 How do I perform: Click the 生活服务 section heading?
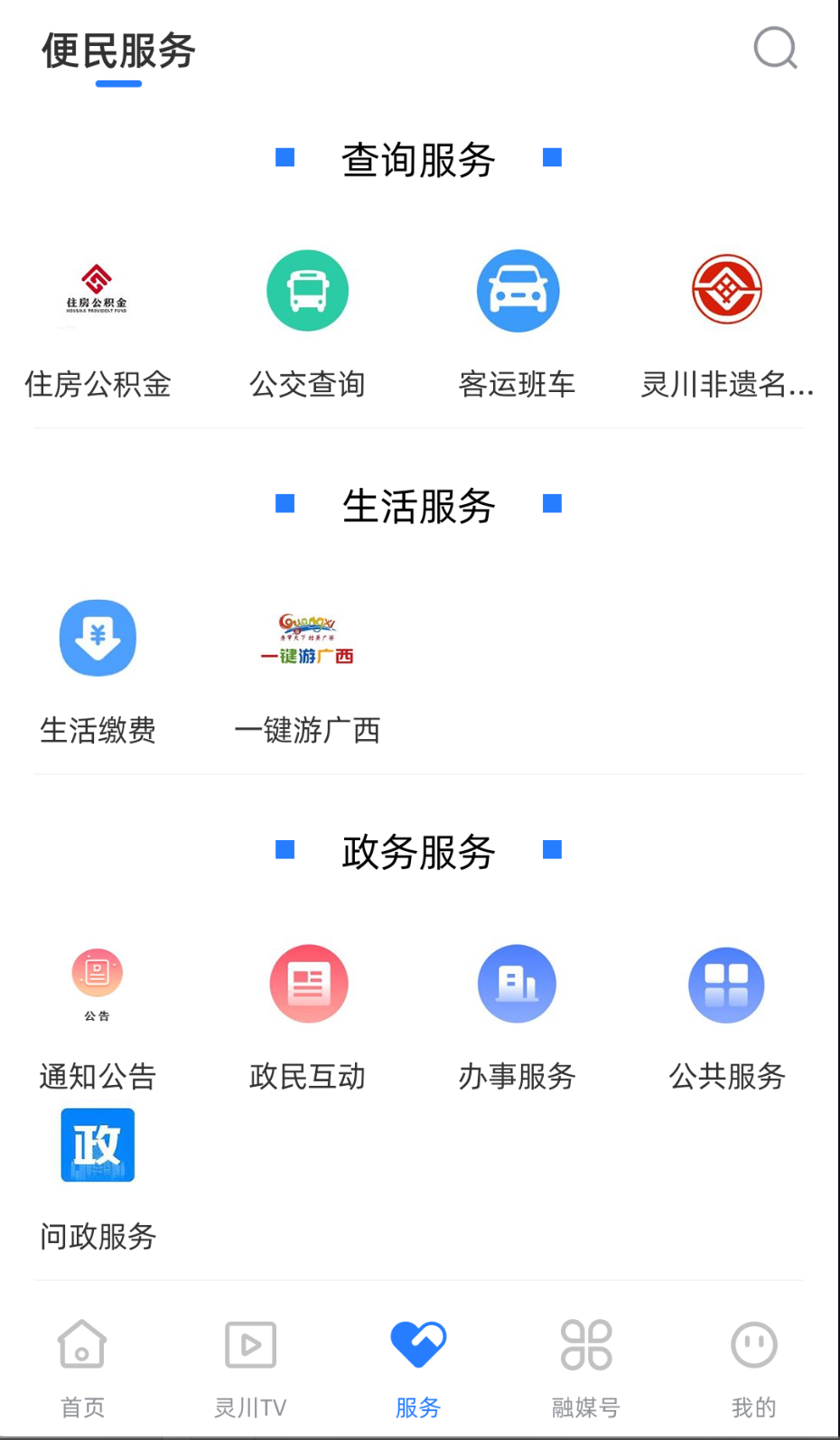[418, 506]
